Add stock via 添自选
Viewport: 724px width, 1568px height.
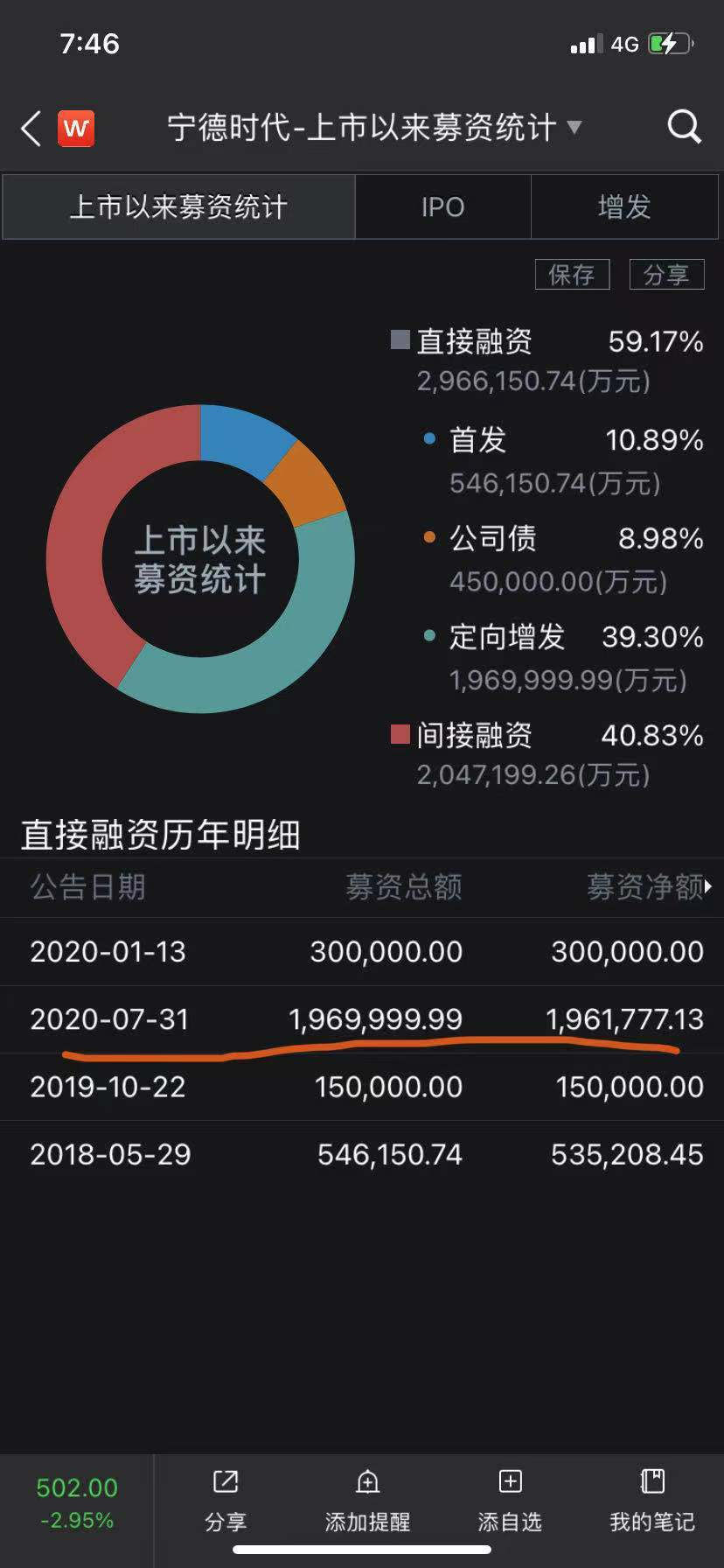pyautogui.click(x=510, y=1501)
